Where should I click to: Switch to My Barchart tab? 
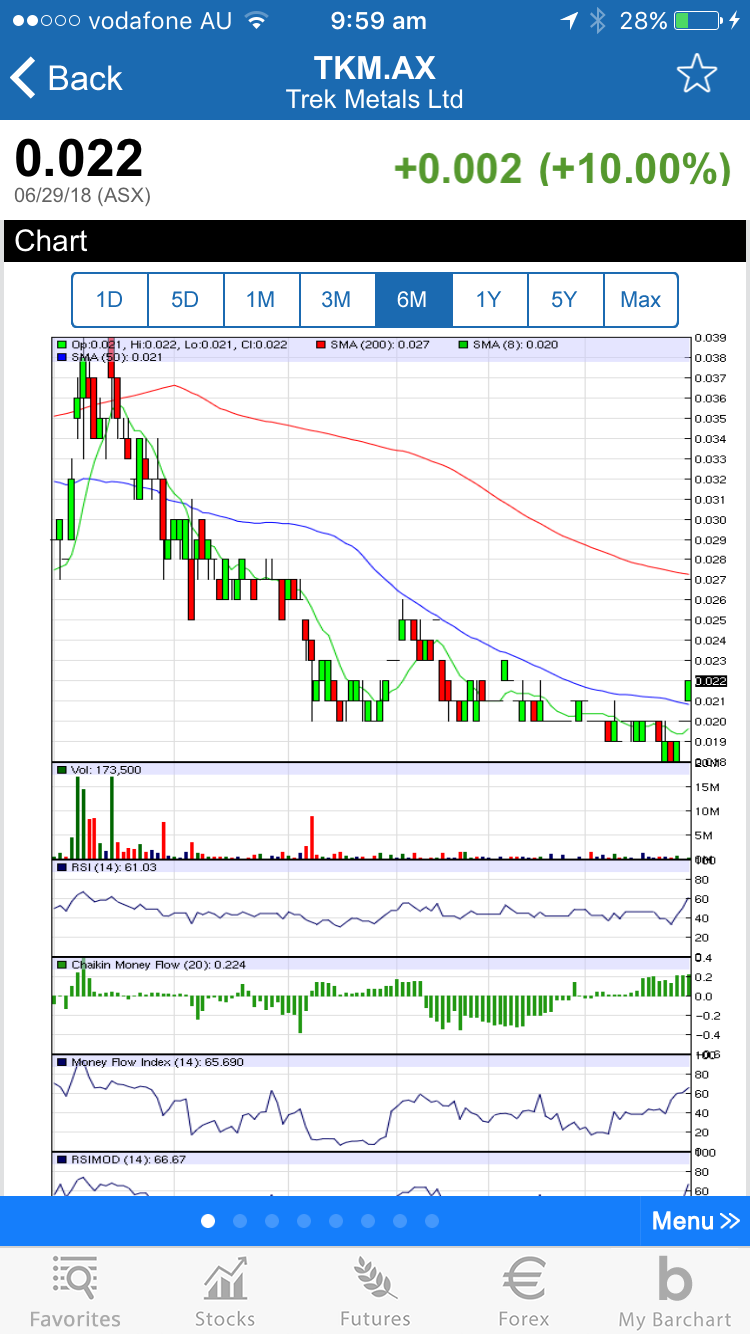pos(675,1292)
